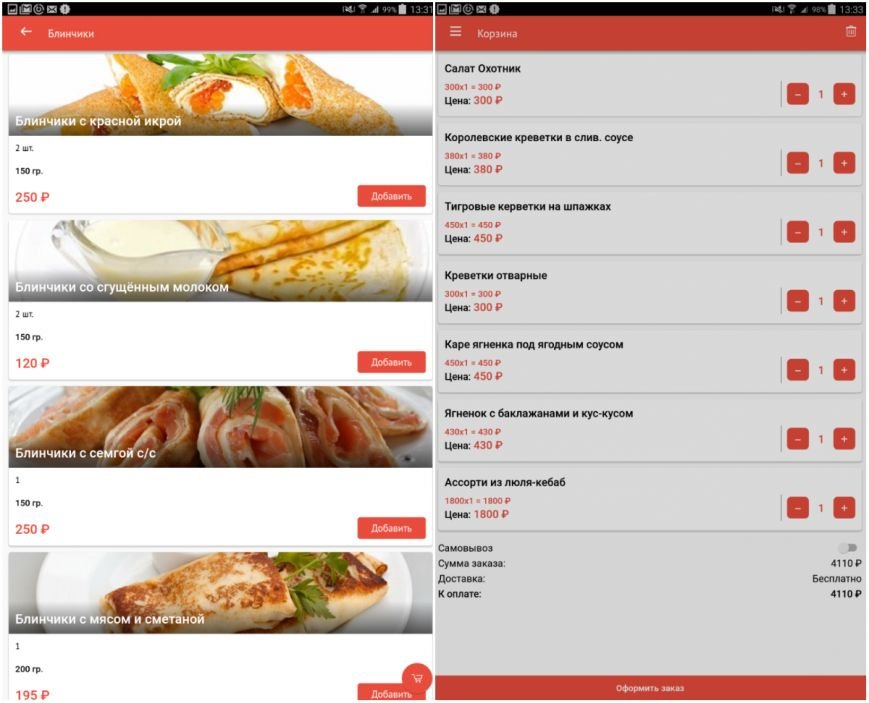Add Блинчики с семгой с/с
Viewport: 869px width, 703px height.
click(391, 528)
